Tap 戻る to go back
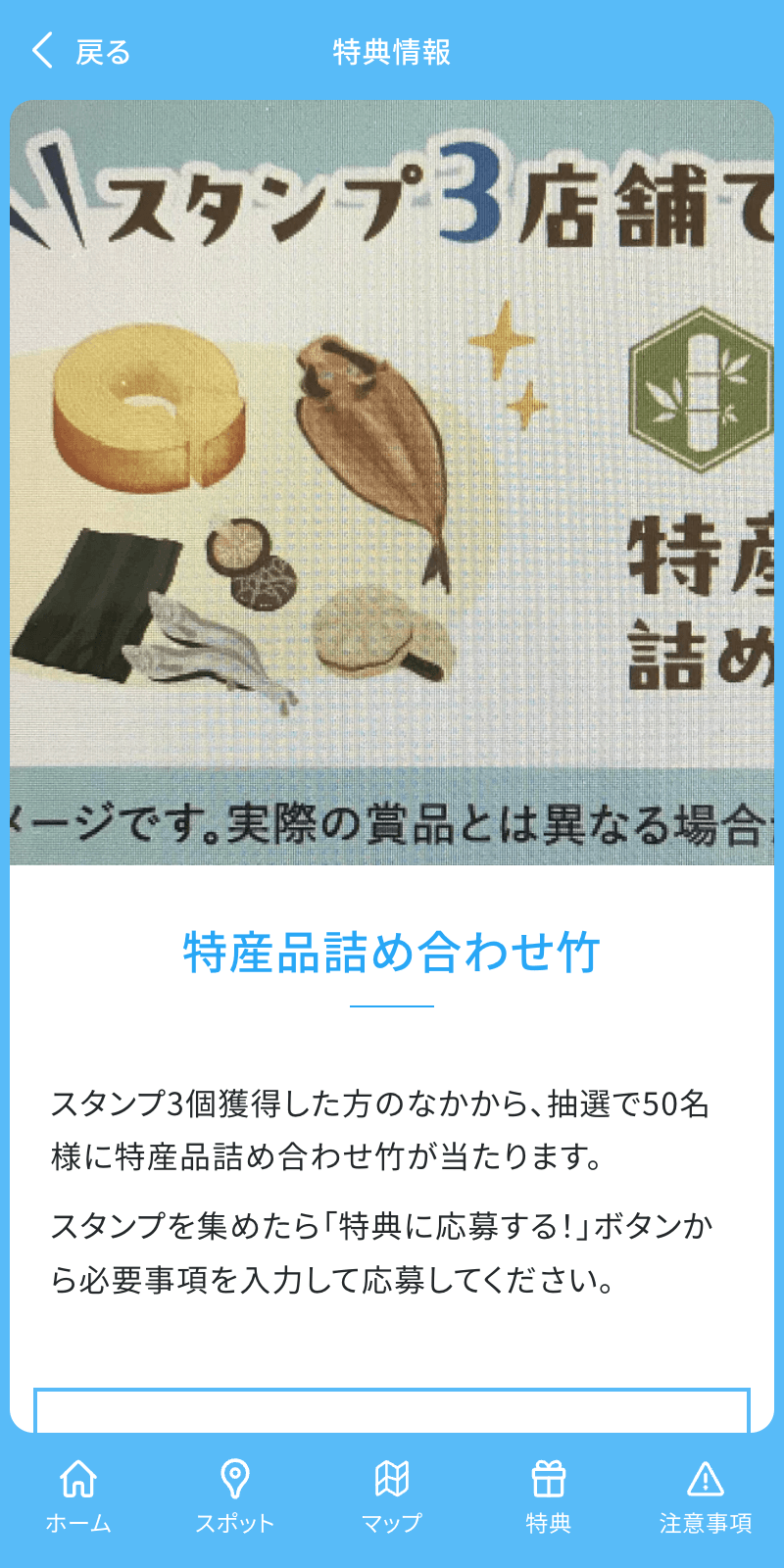The width and height of the screenshot is (784, 1568). point(103,51)
